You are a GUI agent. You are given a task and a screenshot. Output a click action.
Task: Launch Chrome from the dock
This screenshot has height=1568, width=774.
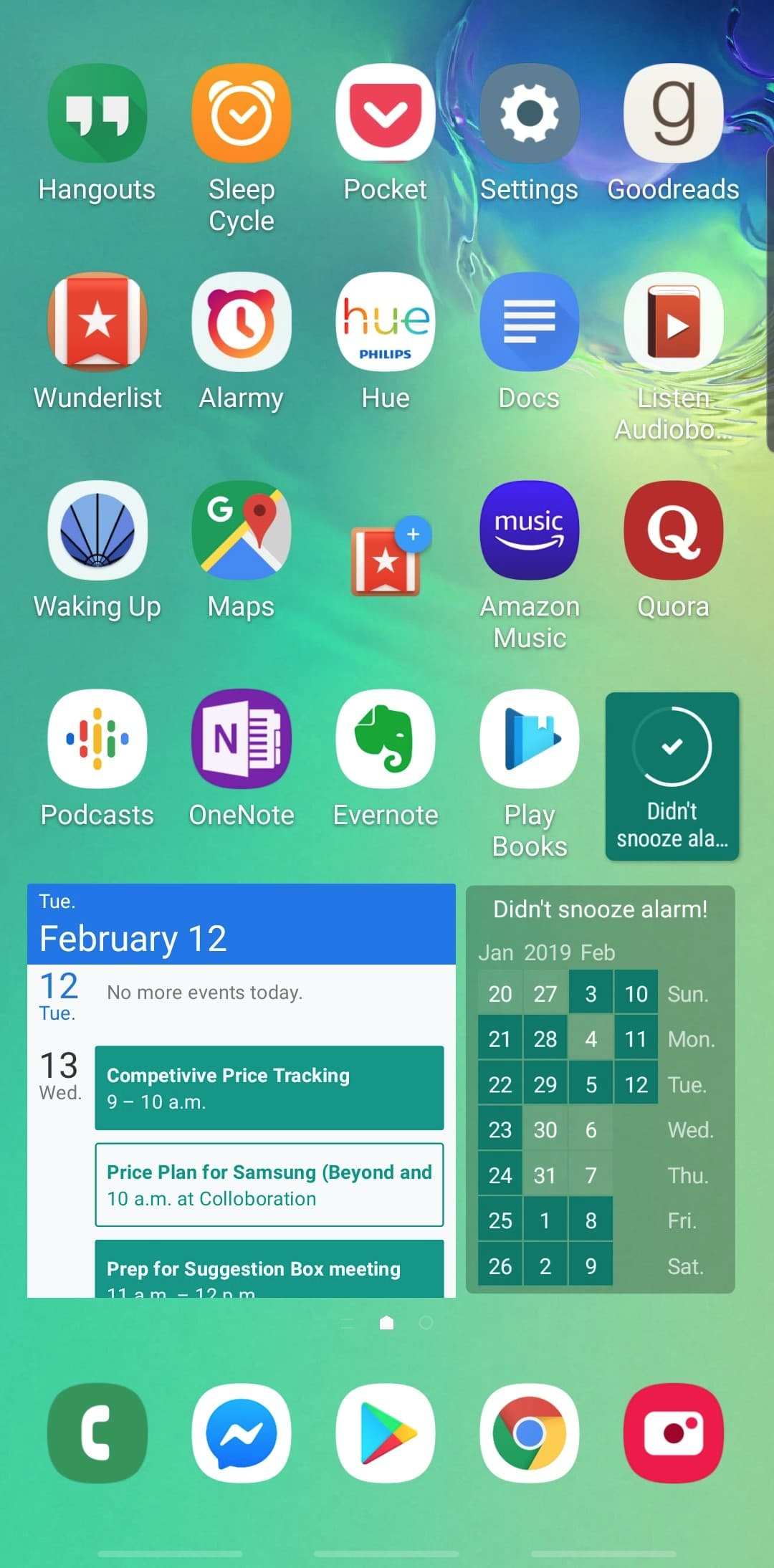[x=530, y=1433]
